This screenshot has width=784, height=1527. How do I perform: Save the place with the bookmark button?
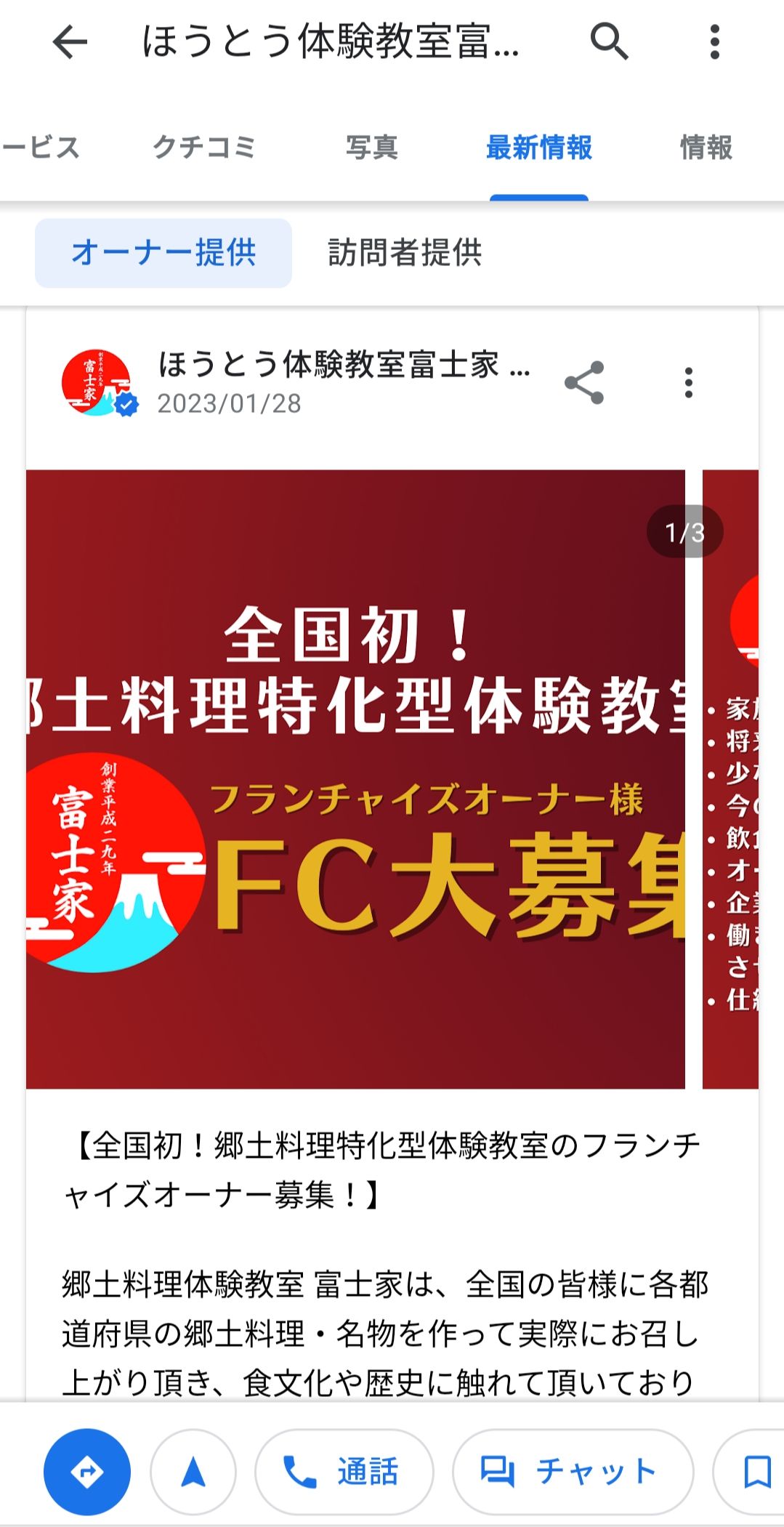[752, 1472]
